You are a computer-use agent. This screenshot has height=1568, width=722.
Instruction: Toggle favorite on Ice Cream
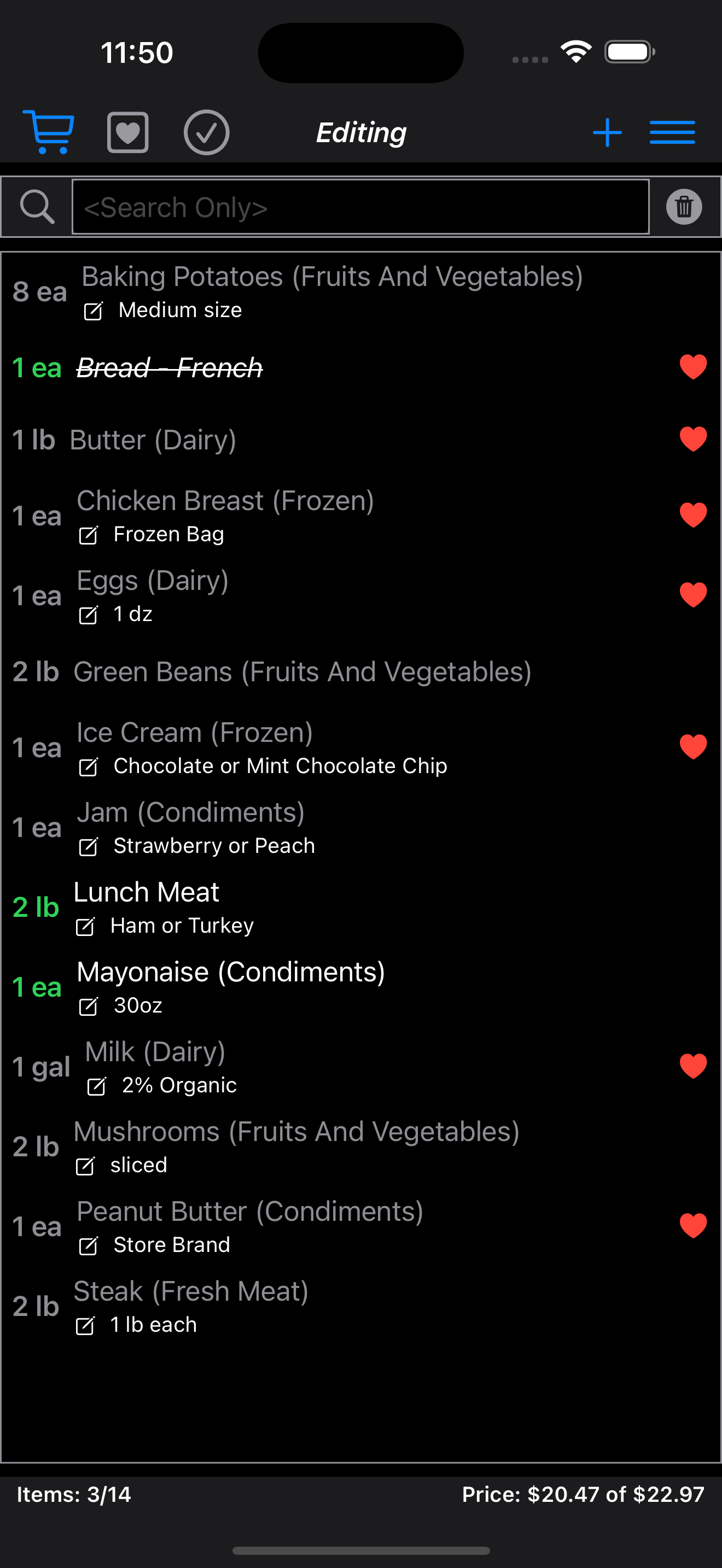click(x=693, y=747)
